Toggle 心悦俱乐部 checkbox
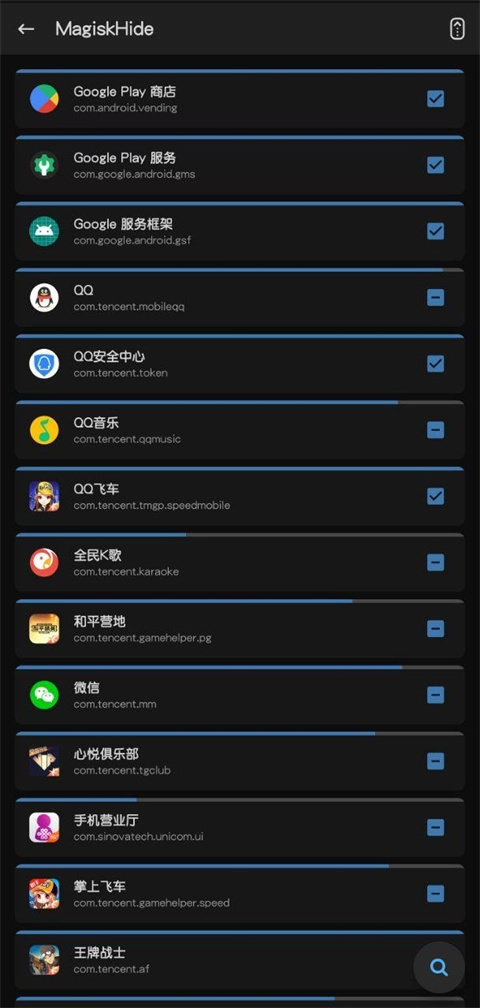 (x=436, y=761)
